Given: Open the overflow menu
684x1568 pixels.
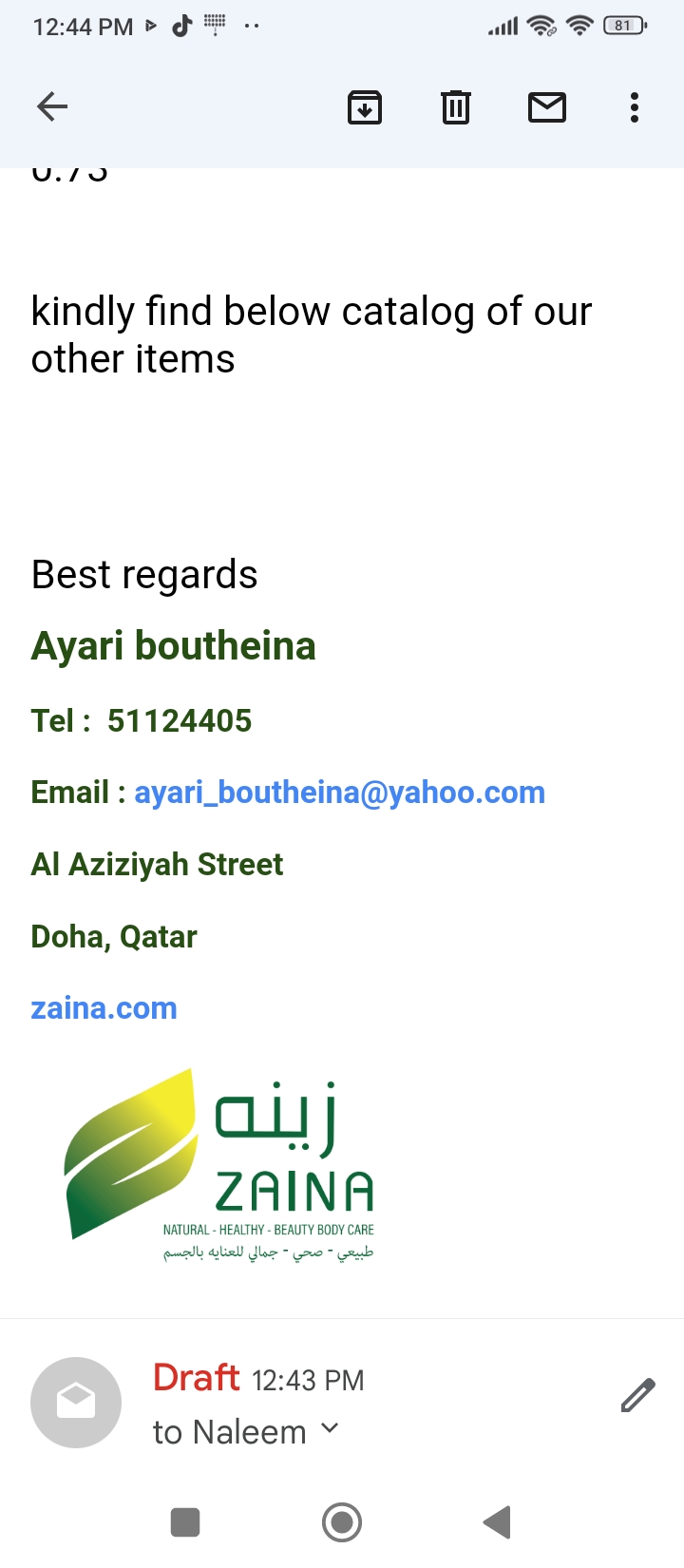Looking at the screenshot, I should click(634, 107).
